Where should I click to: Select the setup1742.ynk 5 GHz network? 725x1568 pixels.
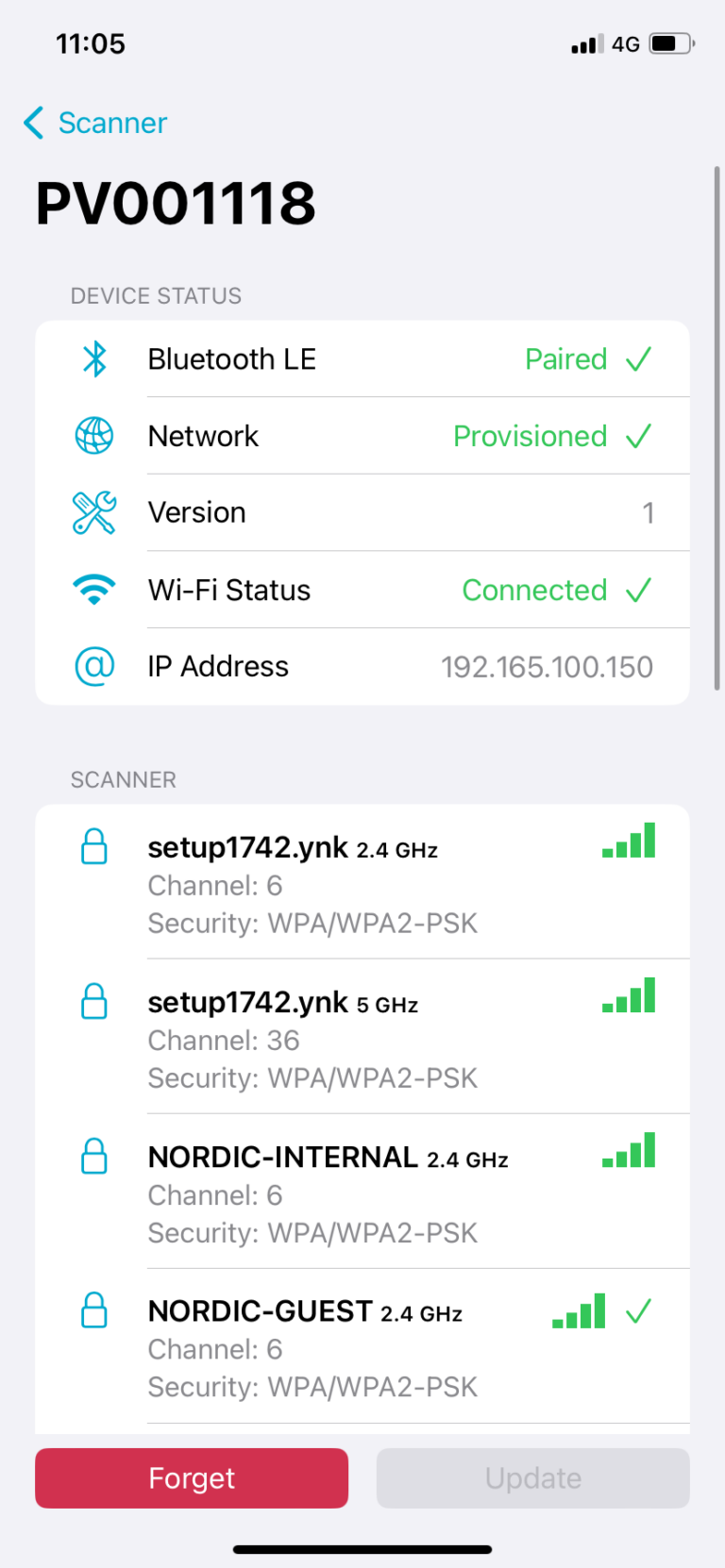point(362,1038)
